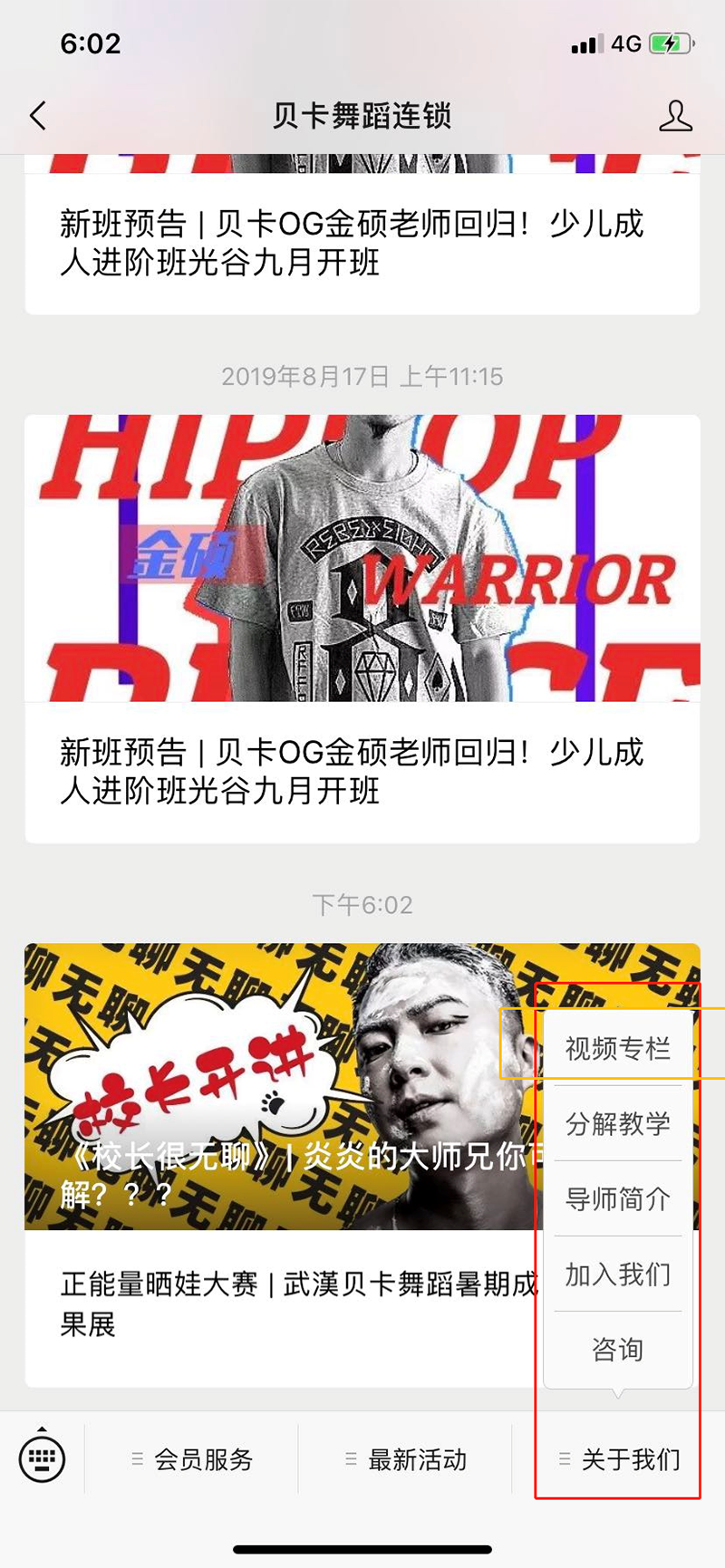The height and width of the screenshot is (1568, 725).
Task: Tap the menu lines icon beside 关于我们
Action: 562,1458
